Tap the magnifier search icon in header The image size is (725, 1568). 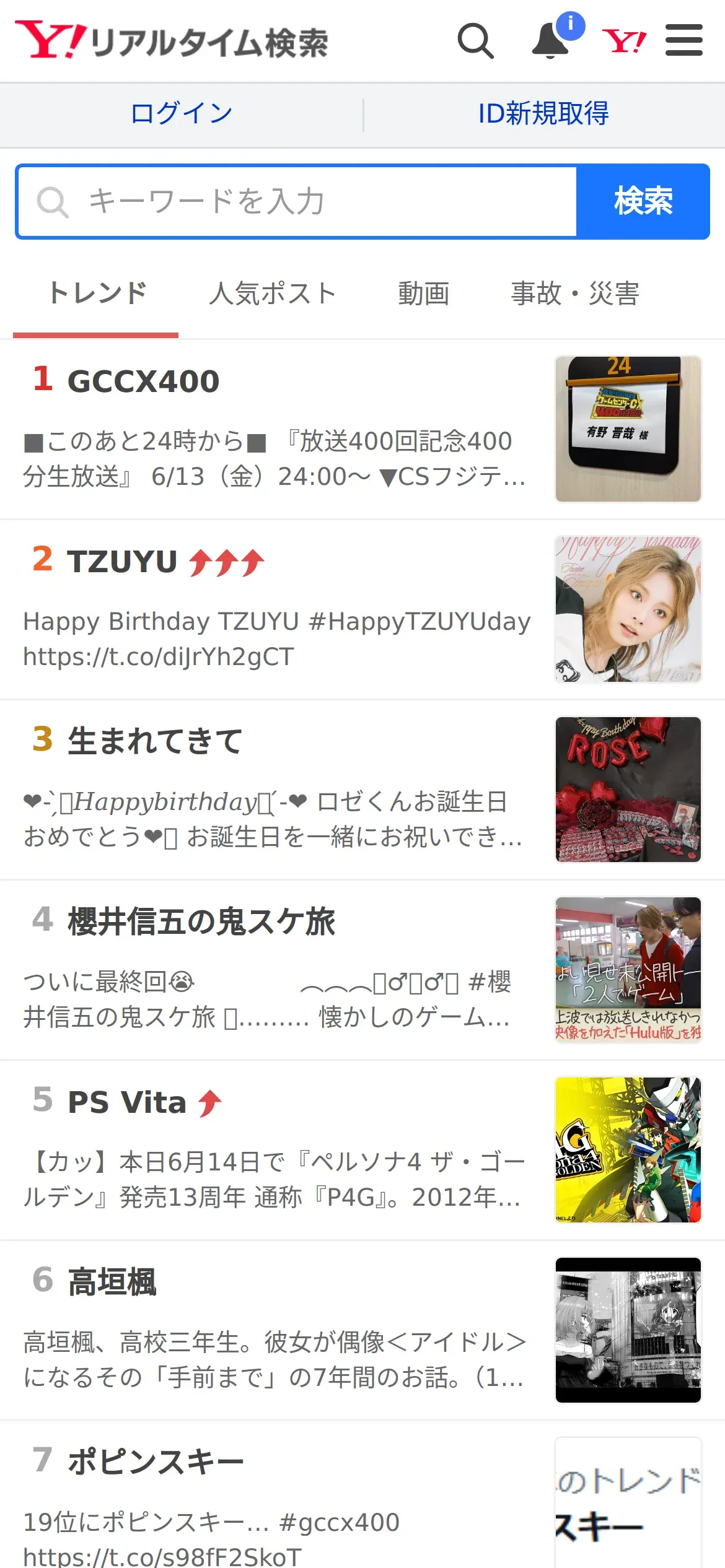pos(476,41)
